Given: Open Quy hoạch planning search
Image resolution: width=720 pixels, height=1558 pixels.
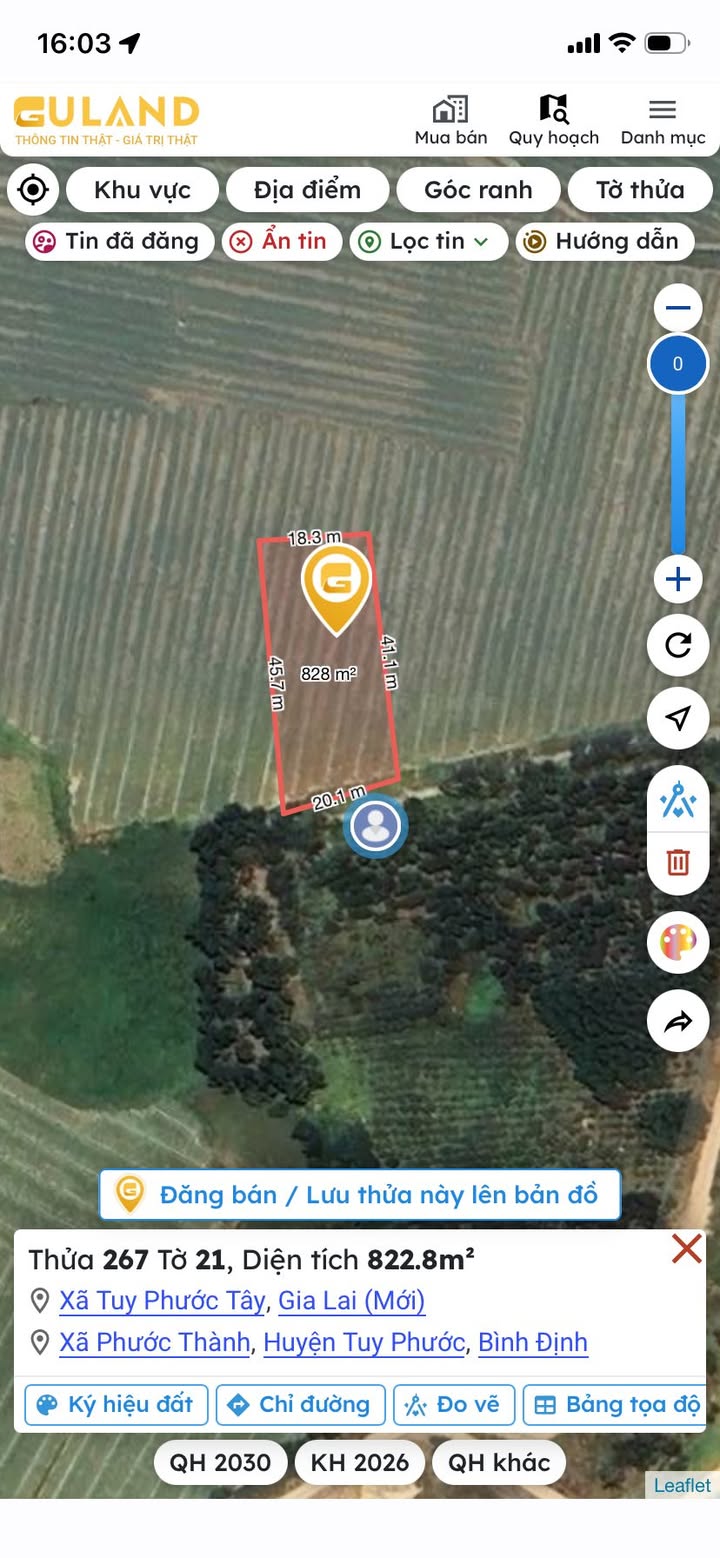Looking at the screenshot, I should (x=553, y=120).
